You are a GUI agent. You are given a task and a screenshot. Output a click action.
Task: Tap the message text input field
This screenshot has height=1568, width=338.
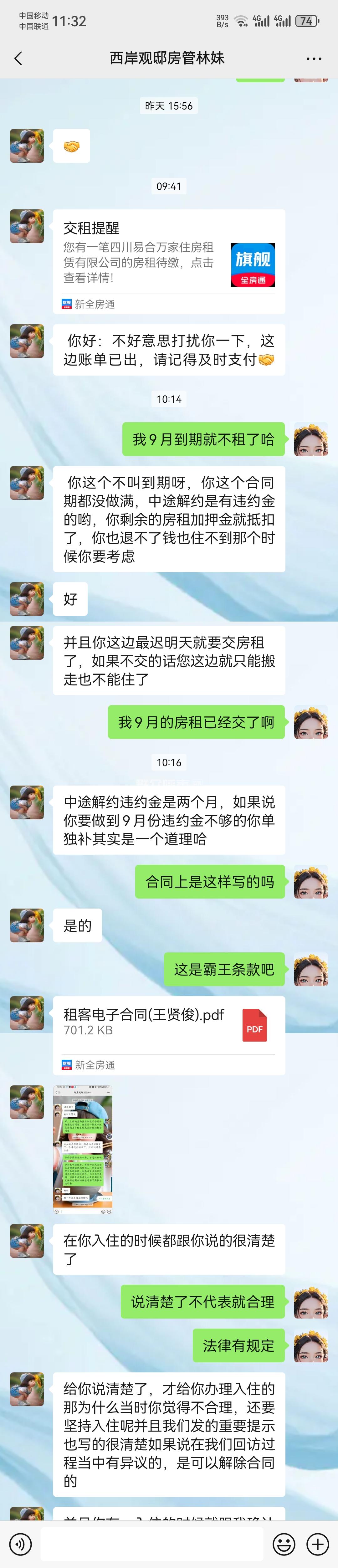click(152, 1544)
